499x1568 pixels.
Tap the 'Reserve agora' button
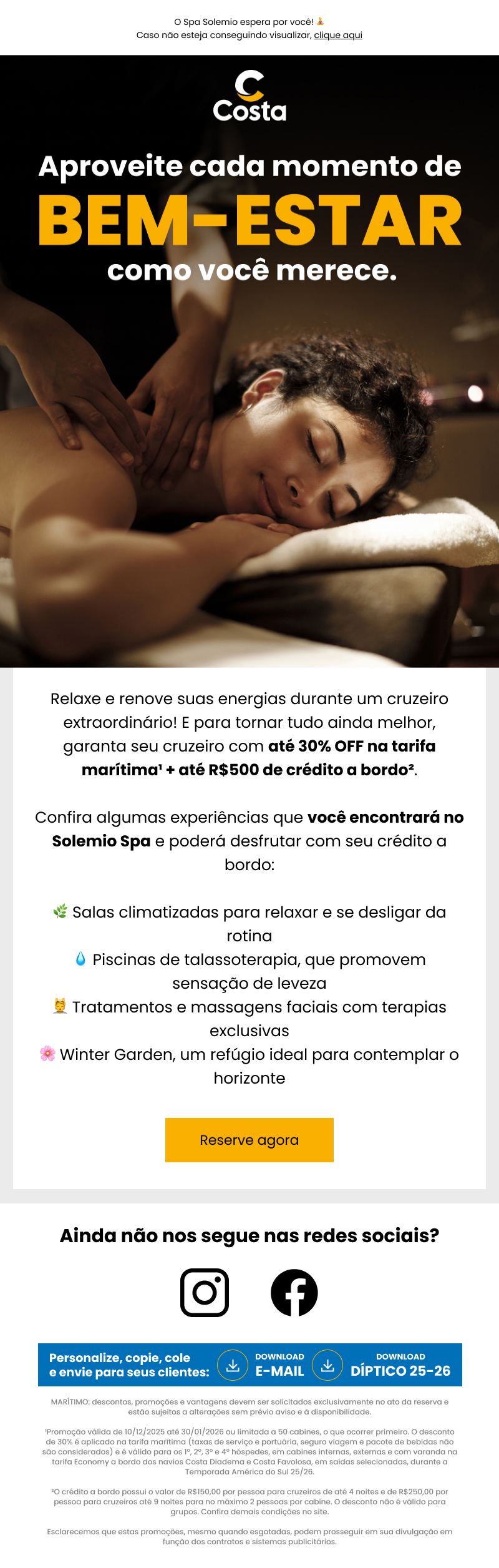(x=249, y=1140)
